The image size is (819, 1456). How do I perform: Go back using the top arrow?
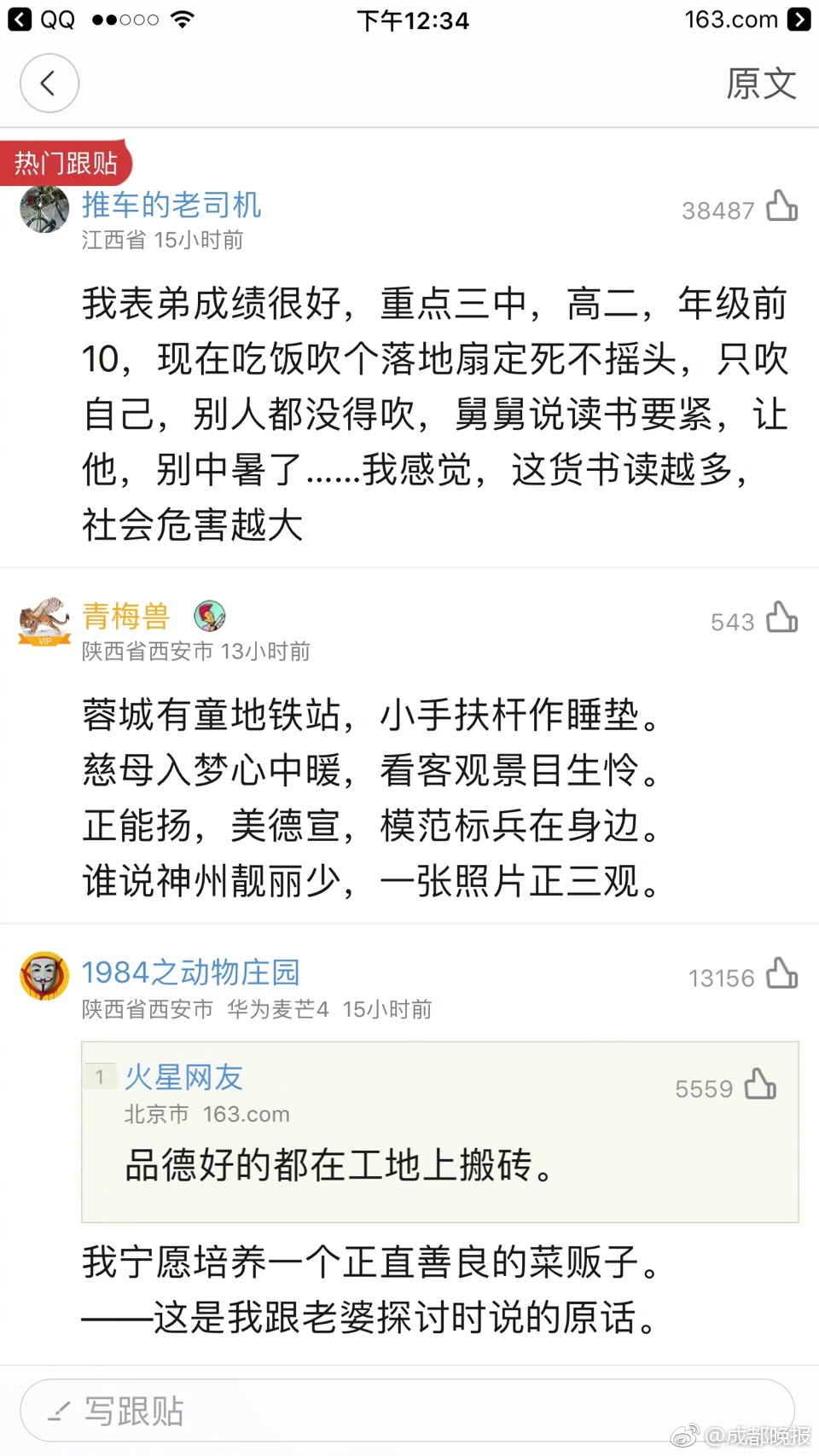(49, 84)
